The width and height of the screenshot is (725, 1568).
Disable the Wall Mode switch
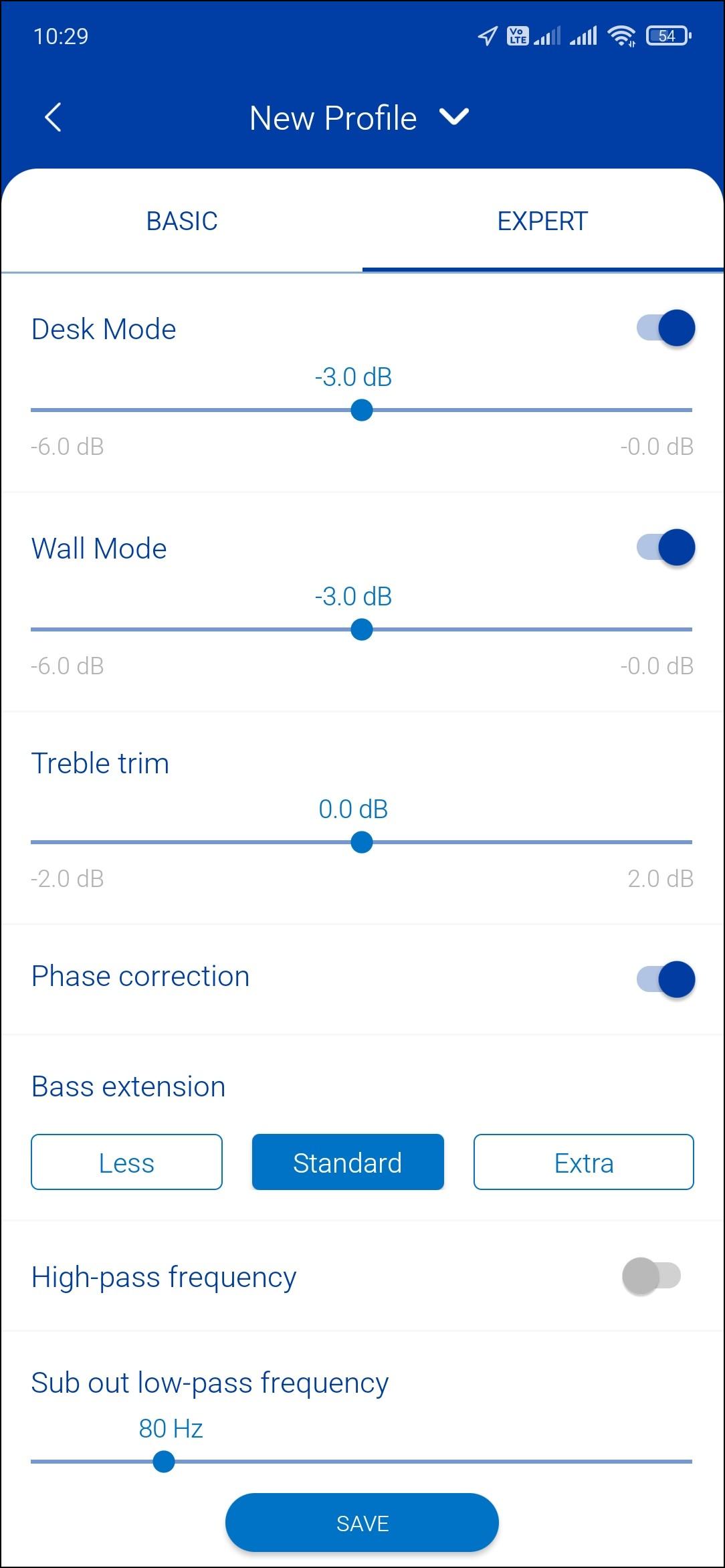[x=665, y=548]
